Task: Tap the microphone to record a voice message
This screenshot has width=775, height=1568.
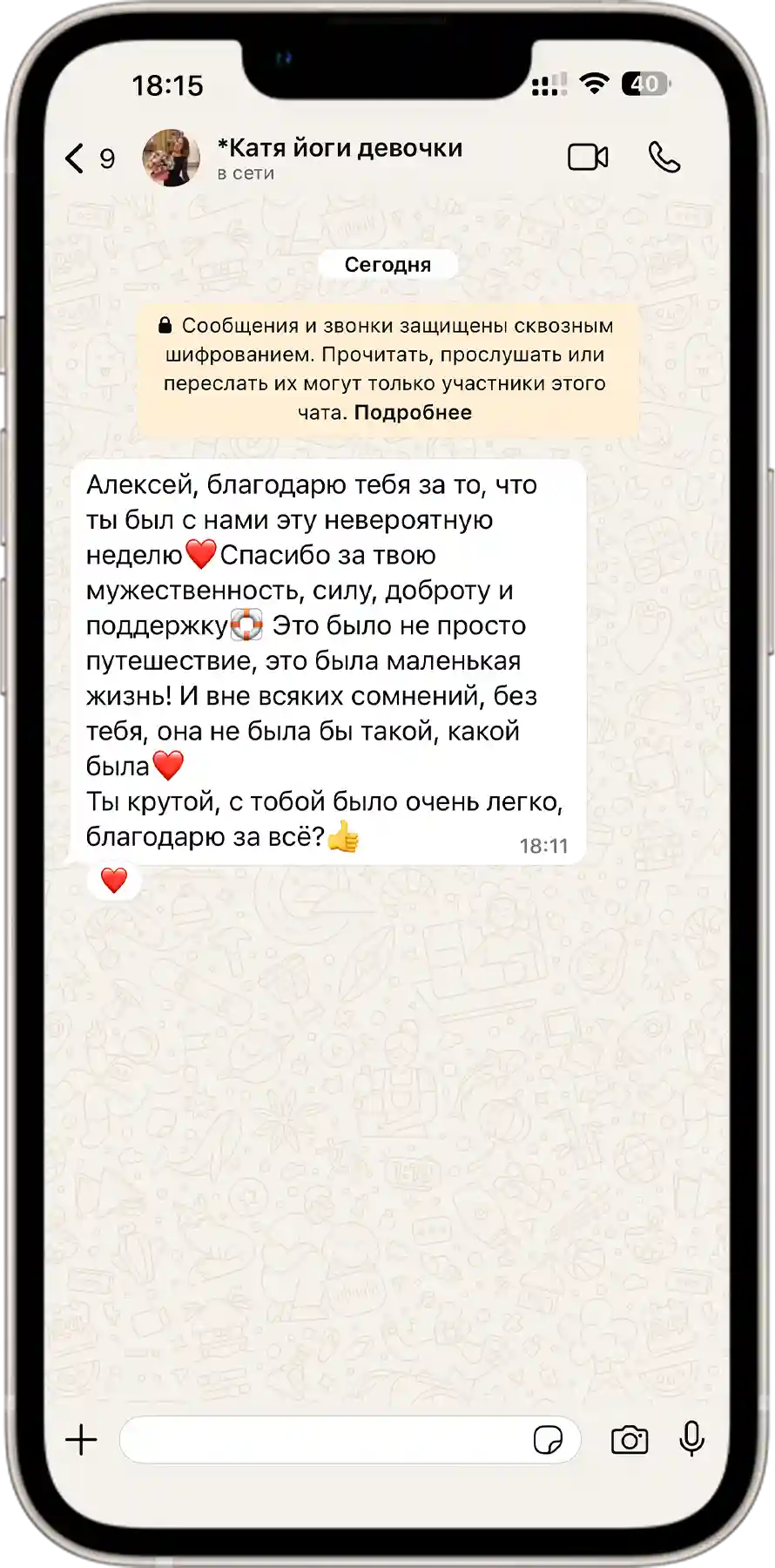Action: click(692, 1439)
